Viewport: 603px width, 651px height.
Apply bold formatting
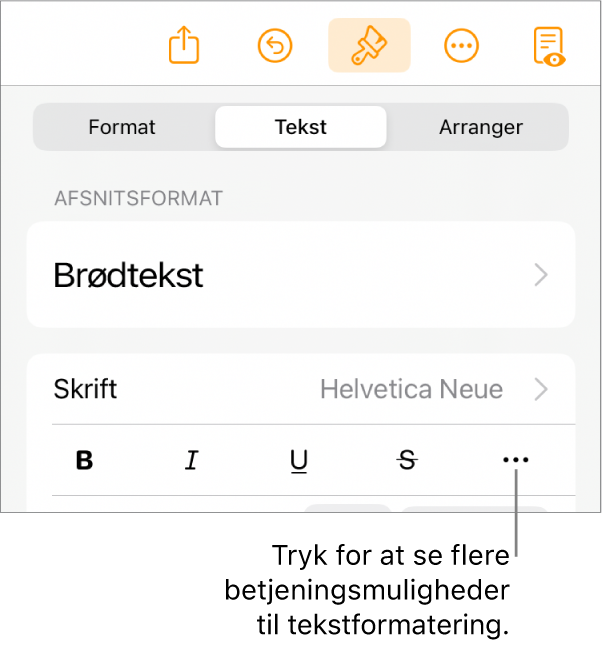pyautogui.click(x=85, y=460)
